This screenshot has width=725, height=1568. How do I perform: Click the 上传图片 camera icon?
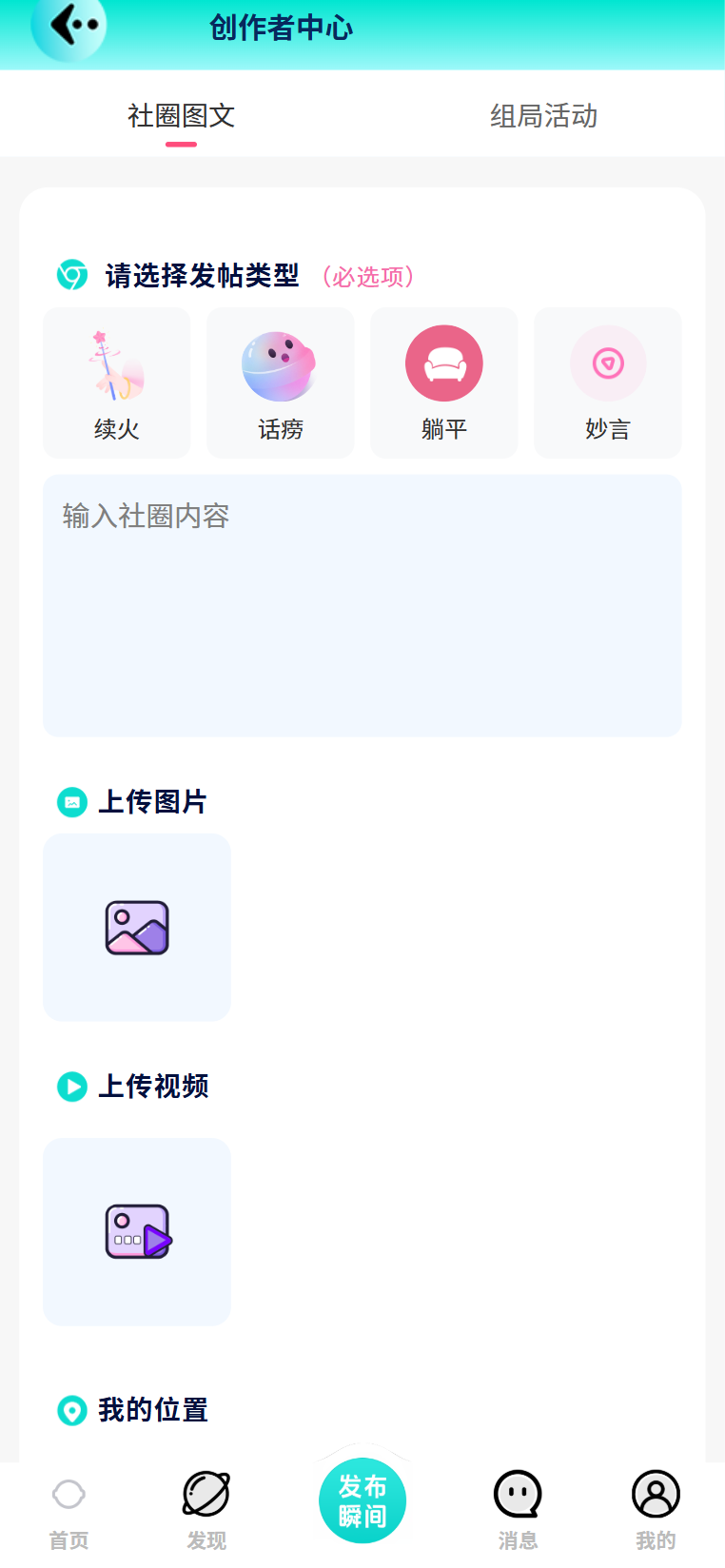point(71,802)
